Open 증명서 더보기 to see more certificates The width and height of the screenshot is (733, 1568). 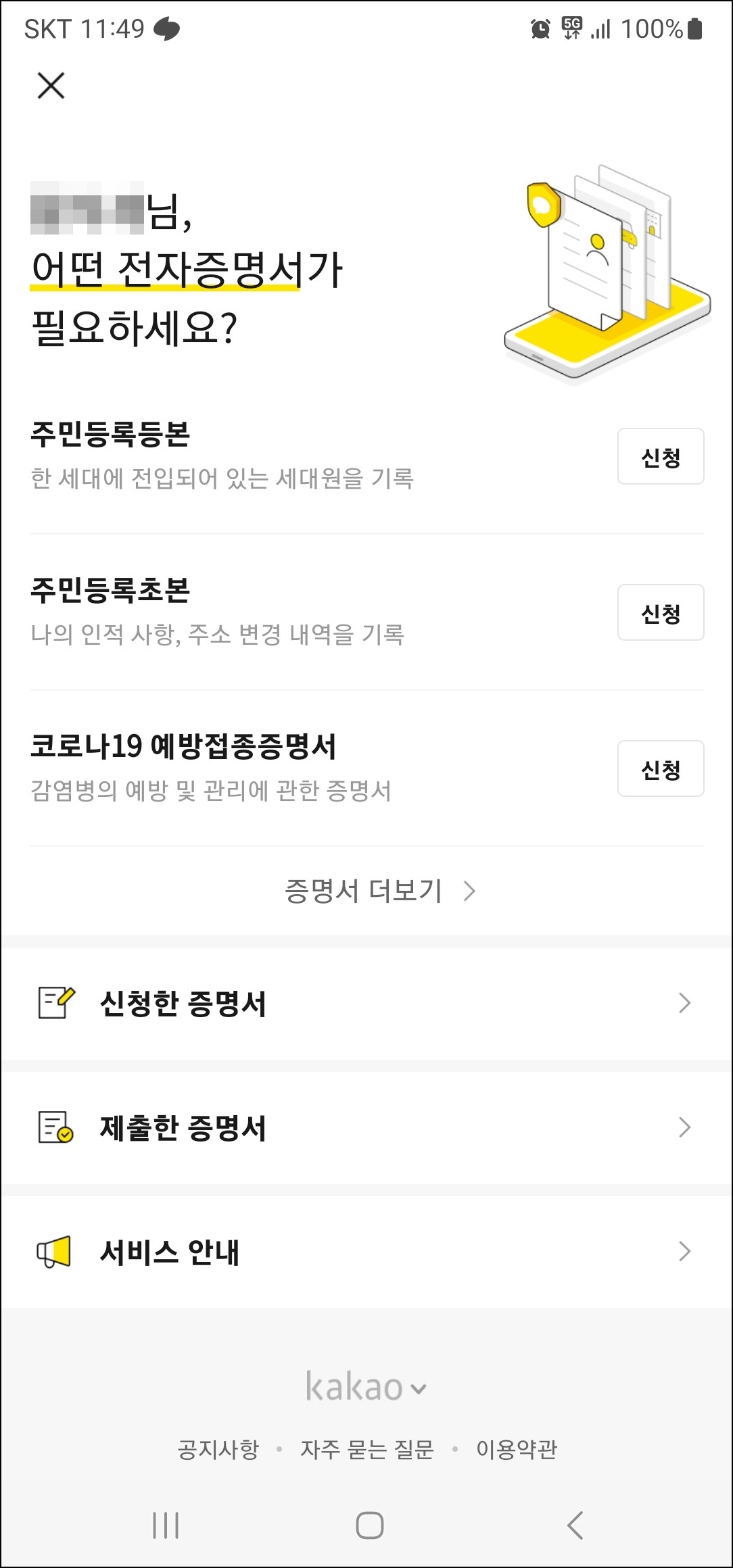click(366, 891)
